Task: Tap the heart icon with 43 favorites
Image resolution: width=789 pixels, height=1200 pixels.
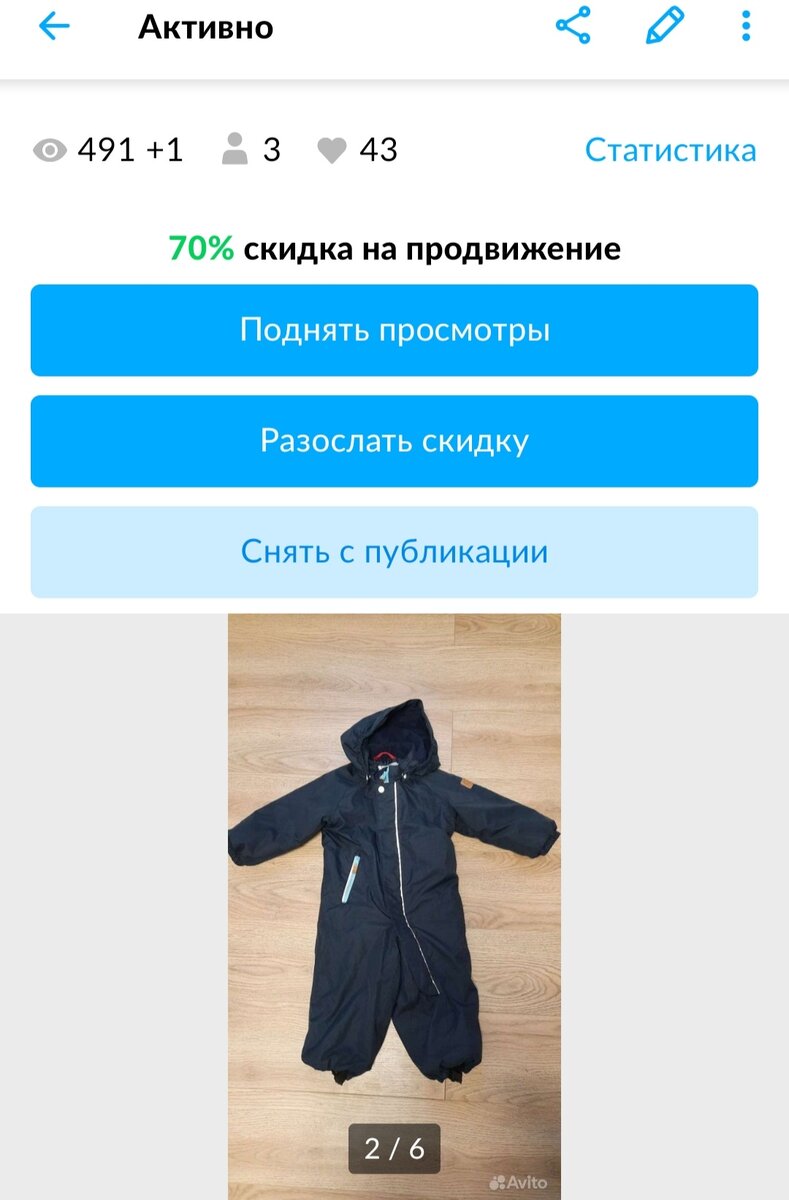Action: pos(330,150)
